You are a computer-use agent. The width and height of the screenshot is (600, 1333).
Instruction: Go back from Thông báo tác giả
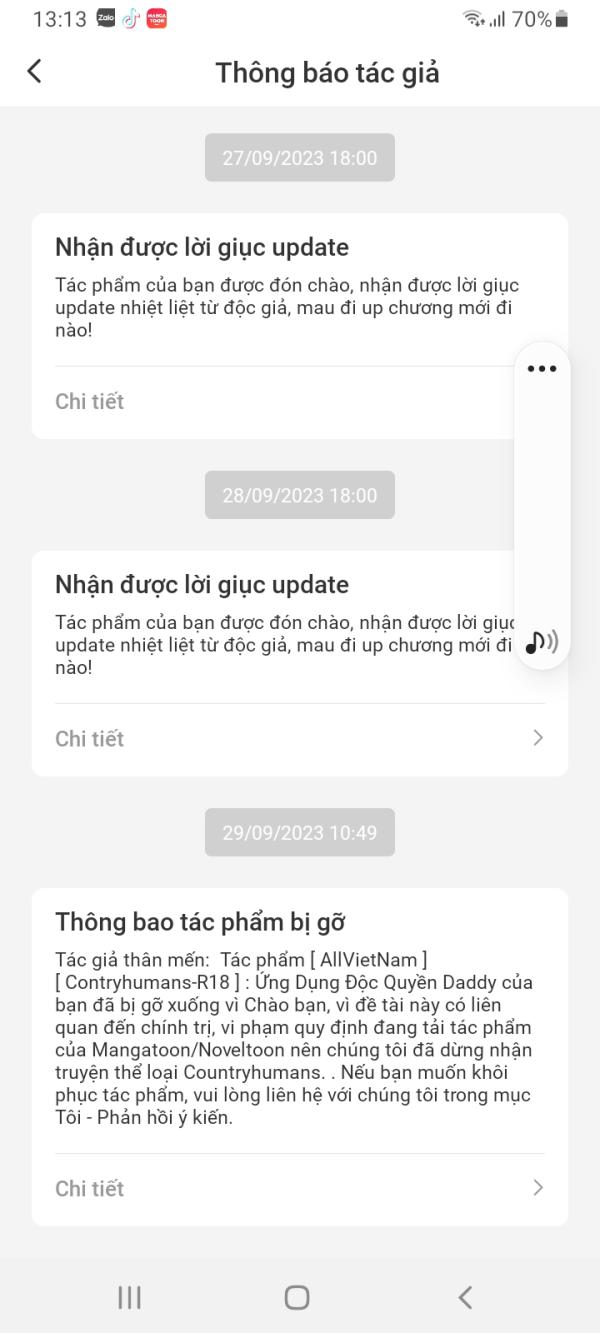click(x=35, y=71)
